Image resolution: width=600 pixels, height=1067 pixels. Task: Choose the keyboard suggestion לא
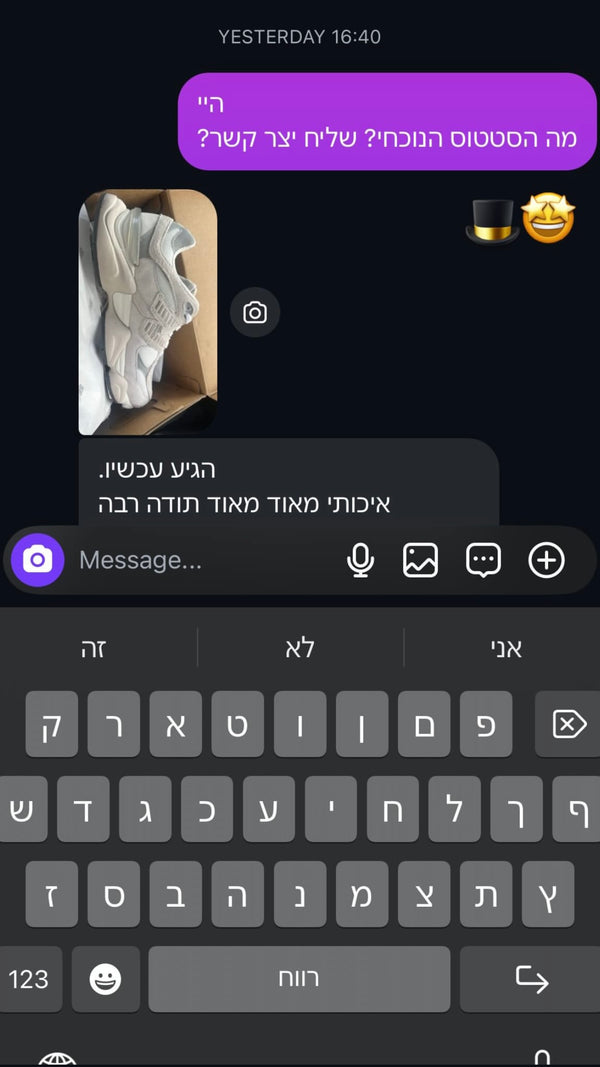300,648
